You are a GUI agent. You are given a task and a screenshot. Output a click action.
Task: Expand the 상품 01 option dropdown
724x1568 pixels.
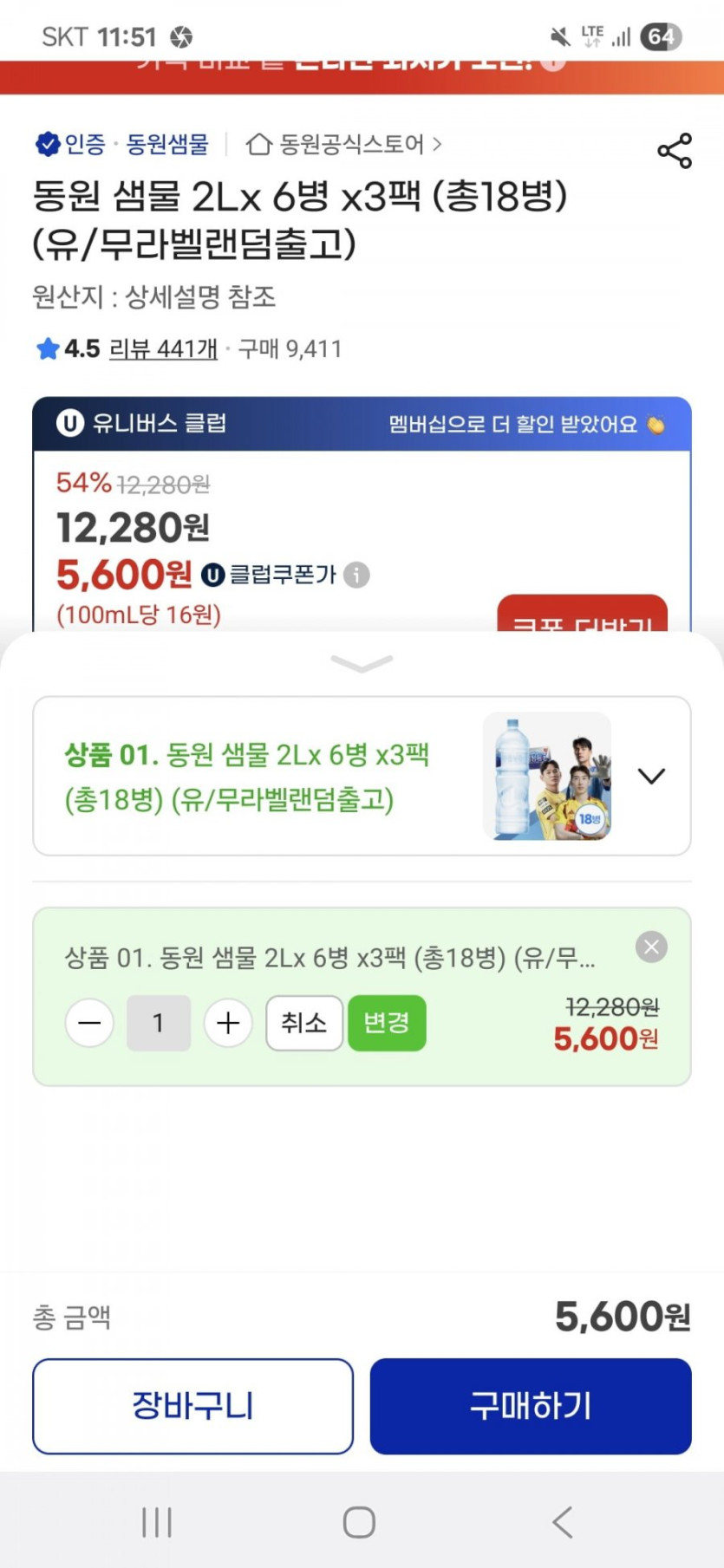click(x=651, y=776)
